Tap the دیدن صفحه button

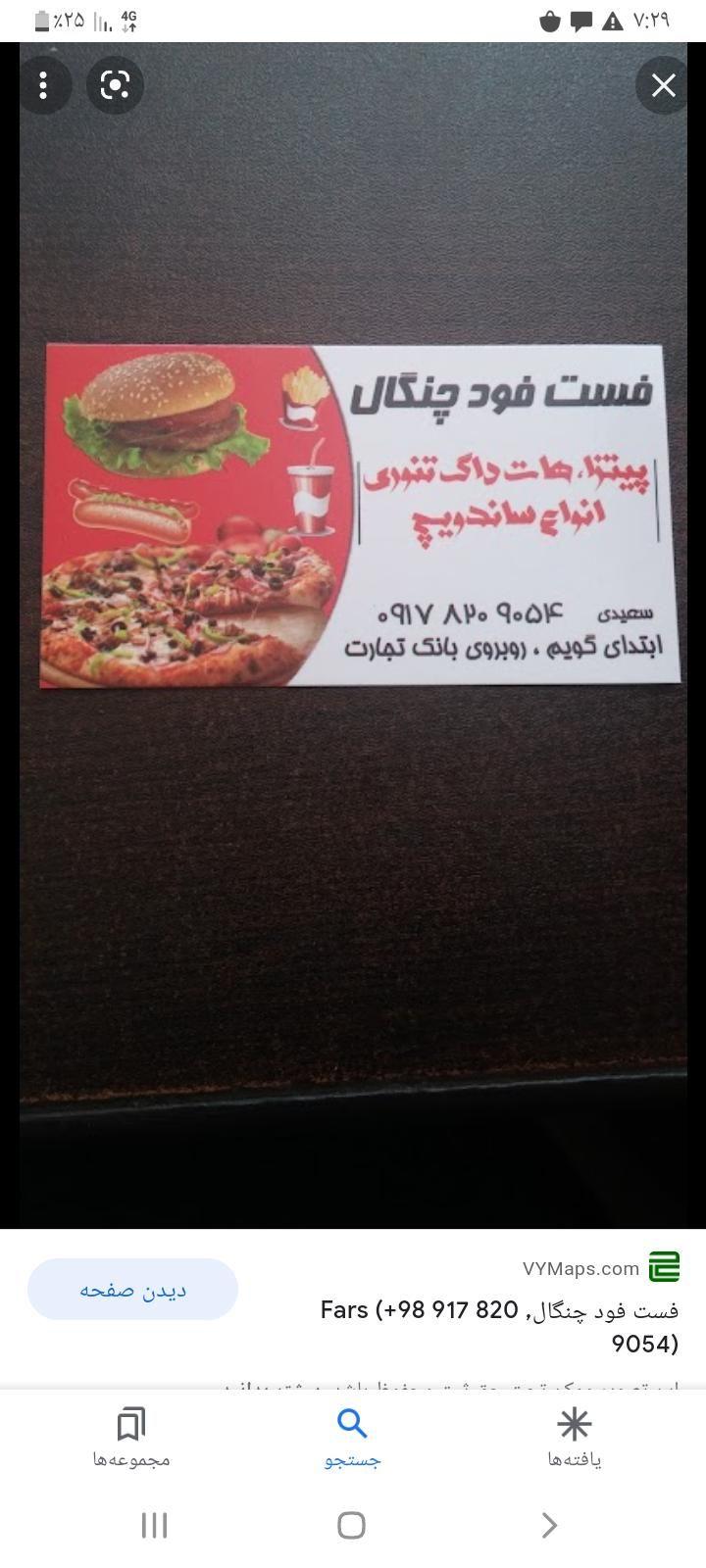133,1290
